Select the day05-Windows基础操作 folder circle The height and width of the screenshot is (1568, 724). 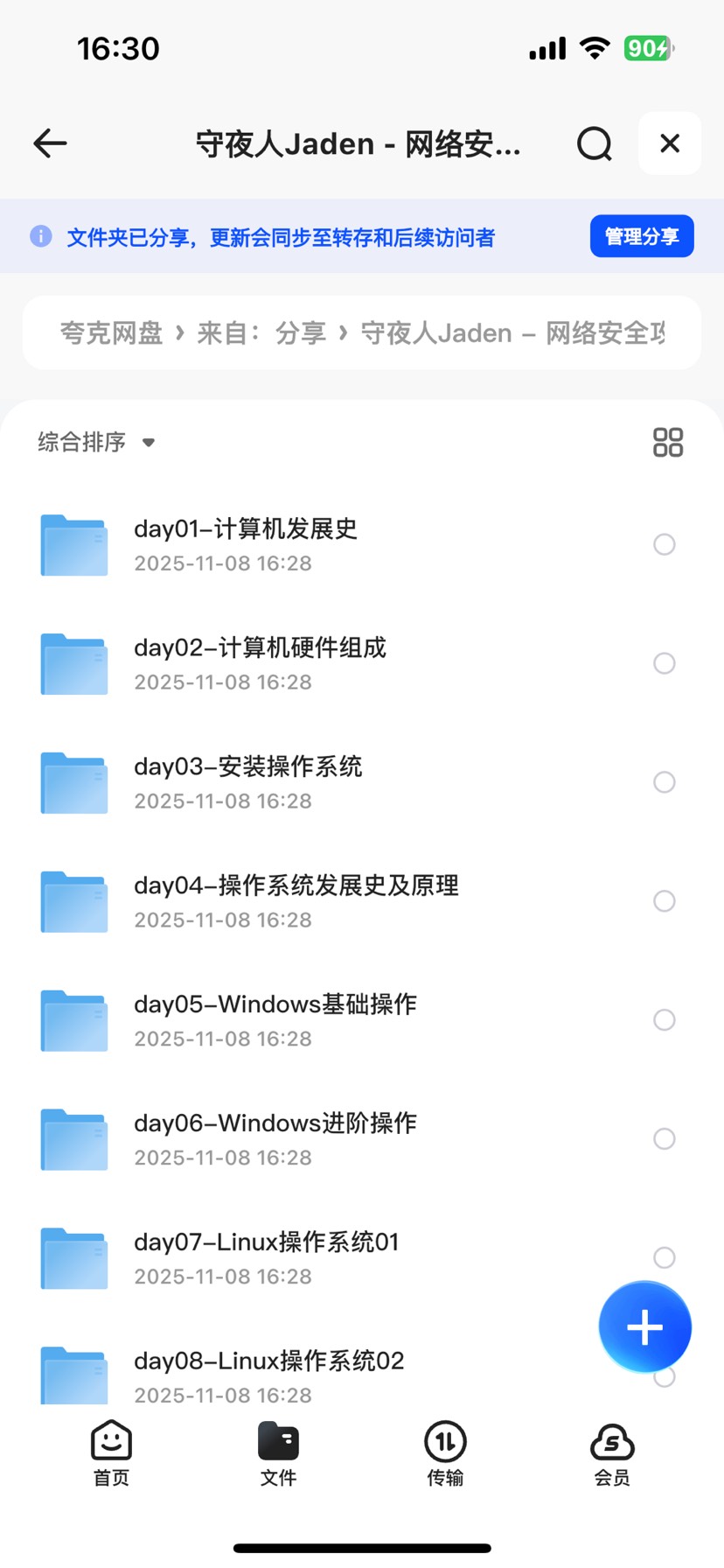tap(665, 1019)
